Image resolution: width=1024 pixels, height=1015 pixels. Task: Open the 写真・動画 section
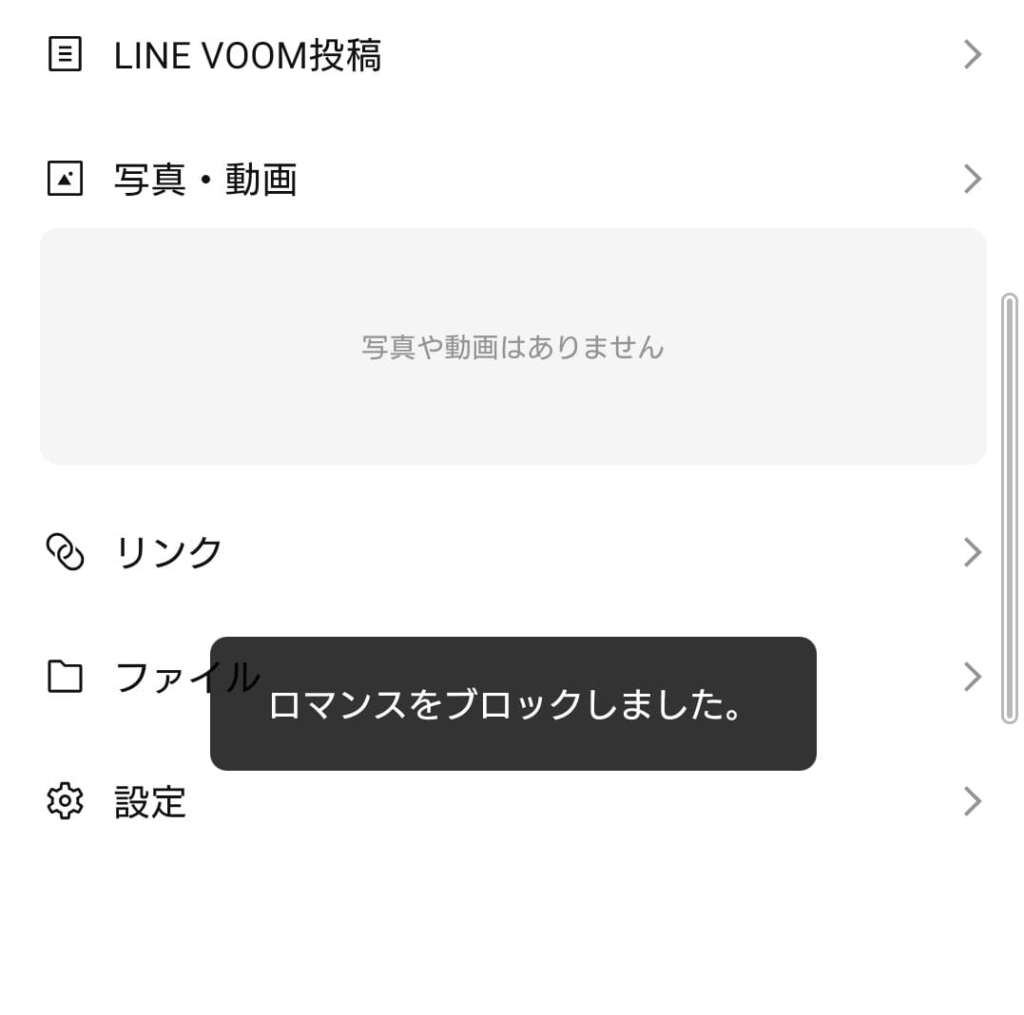point(205,180)
